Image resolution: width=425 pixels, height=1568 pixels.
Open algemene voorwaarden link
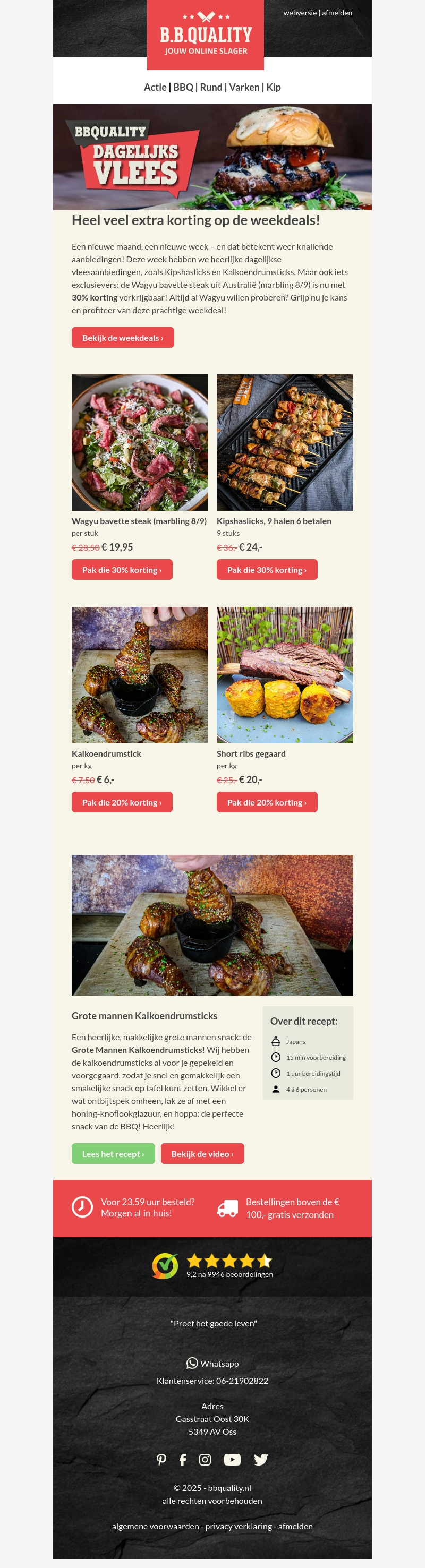click(x=155, y=1526)
